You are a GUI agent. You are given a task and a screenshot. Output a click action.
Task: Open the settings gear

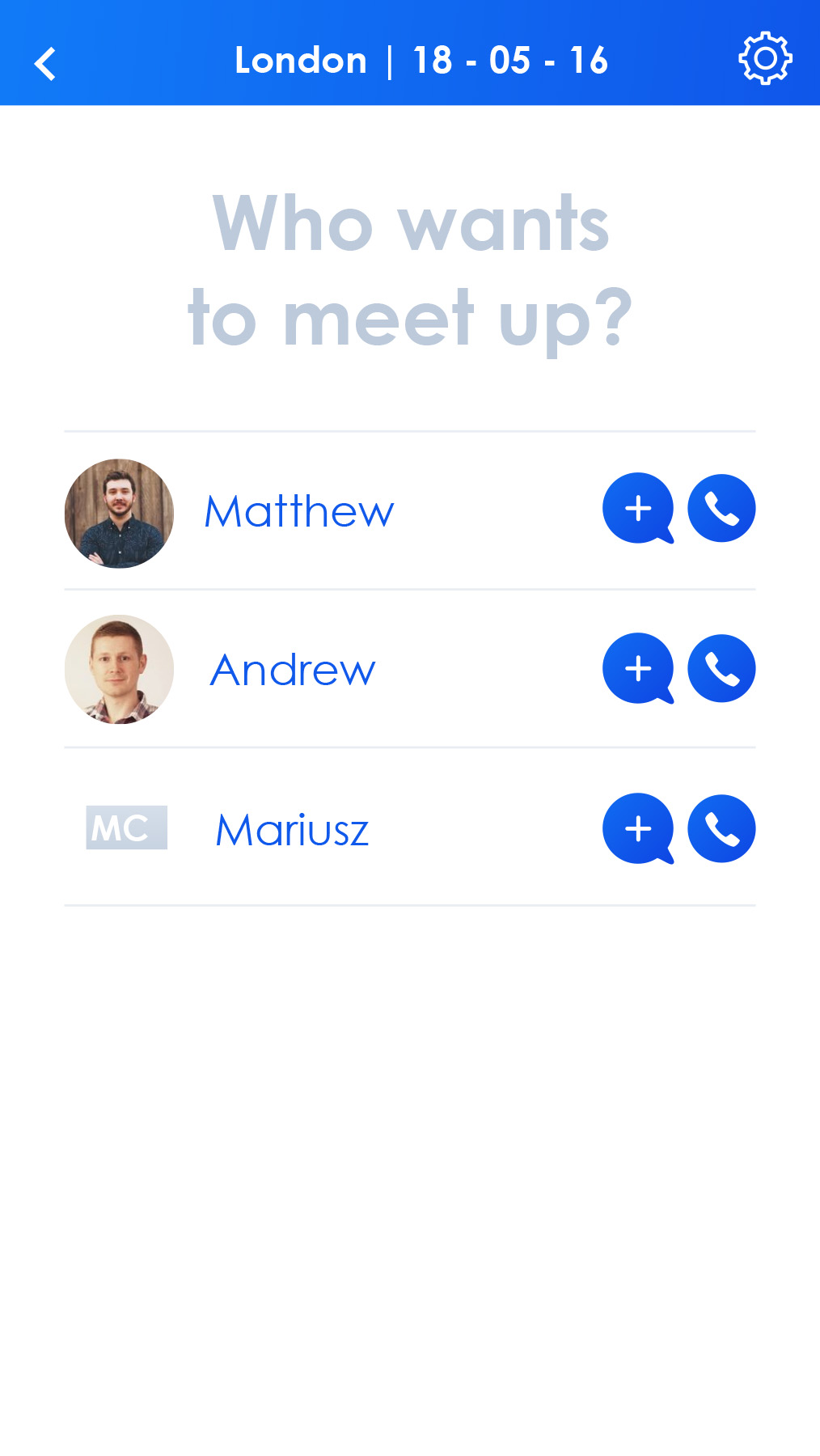[765, 58]
